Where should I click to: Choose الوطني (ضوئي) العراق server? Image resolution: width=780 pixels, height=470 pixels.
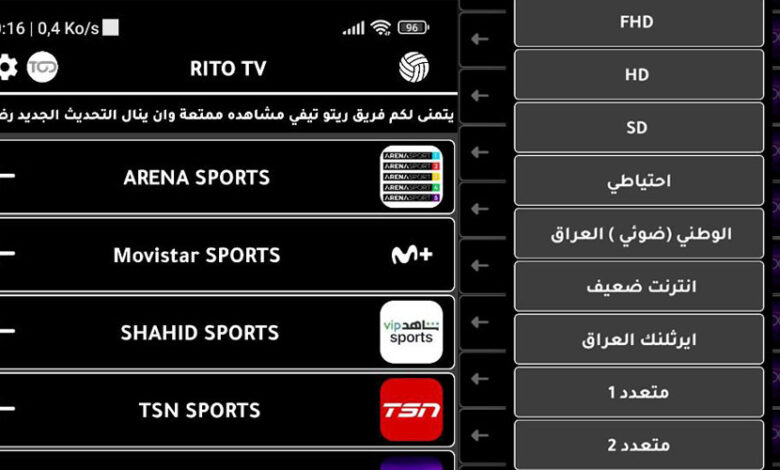[638, 234]
